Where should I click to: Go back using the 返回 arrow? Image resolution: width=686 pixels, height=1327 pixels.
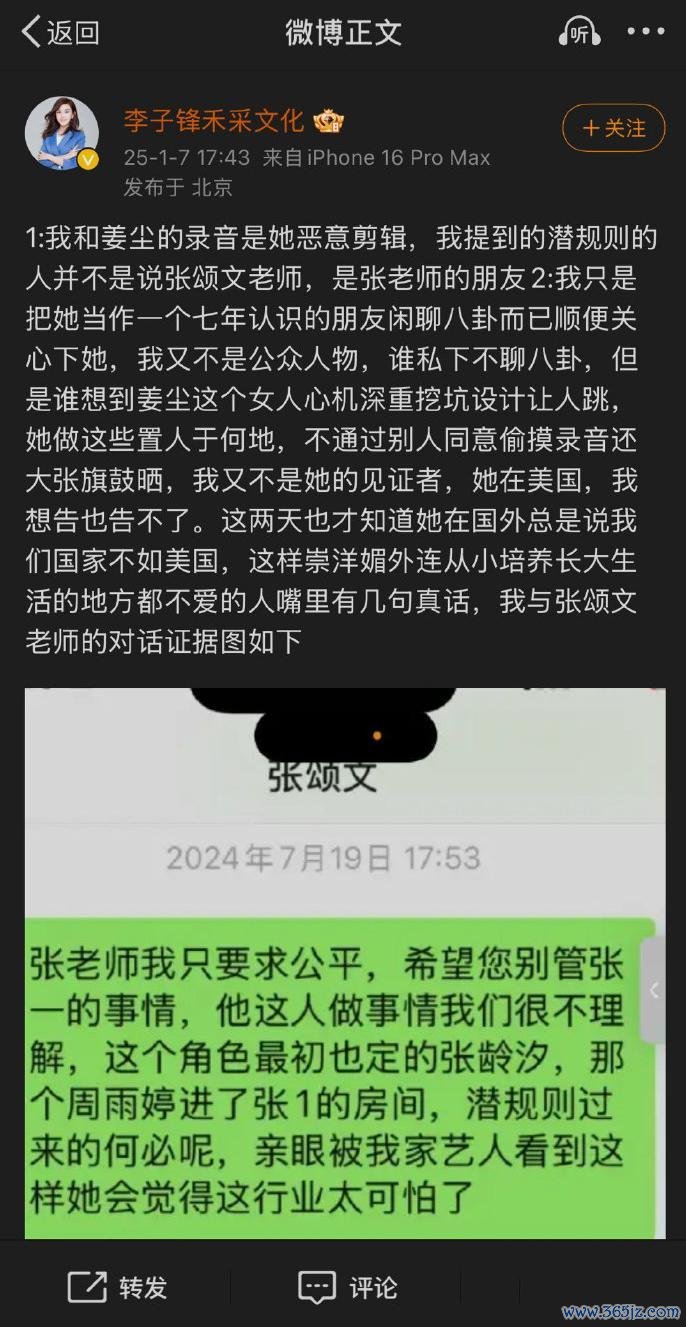(x=60, y=32)
